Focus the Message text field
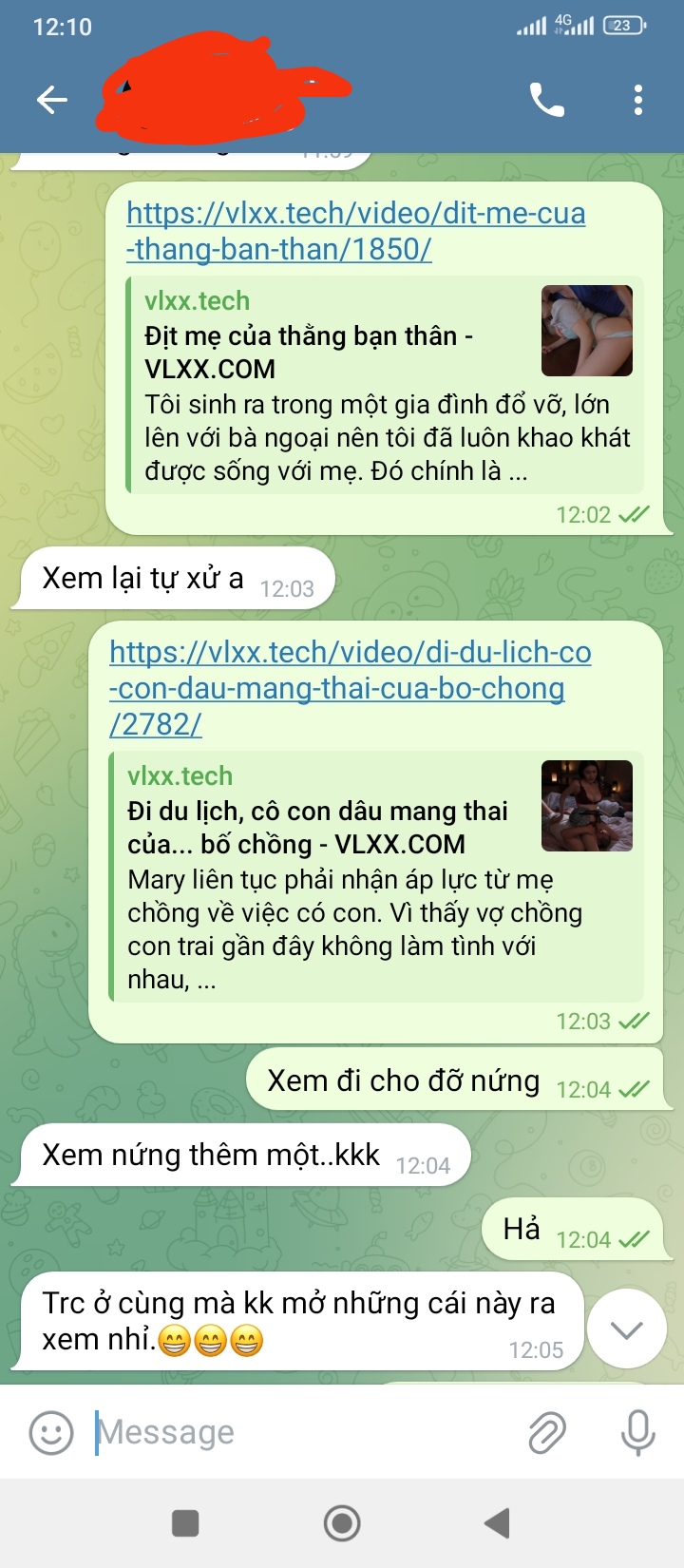The width and height of the screenshot is (684, 1568). (304, 1432)
